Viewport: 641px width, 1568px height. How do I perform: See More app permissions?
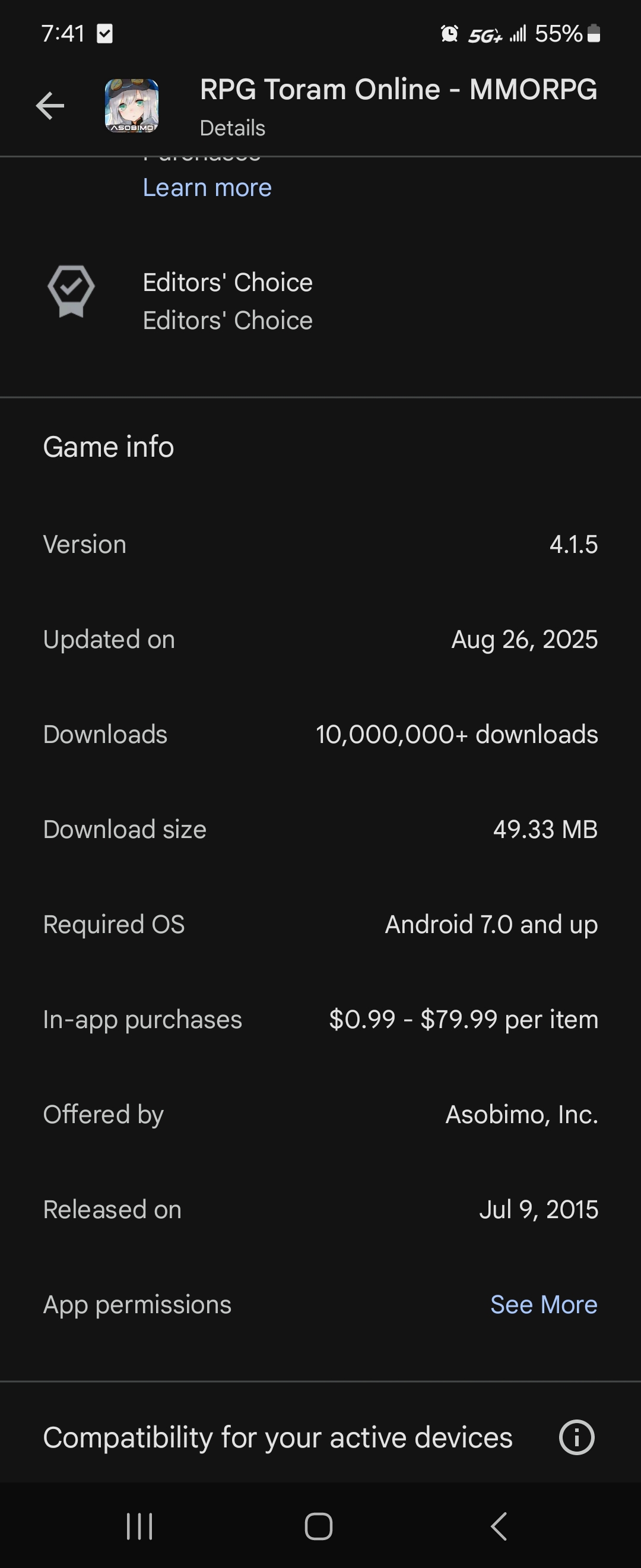point(543,1304)
